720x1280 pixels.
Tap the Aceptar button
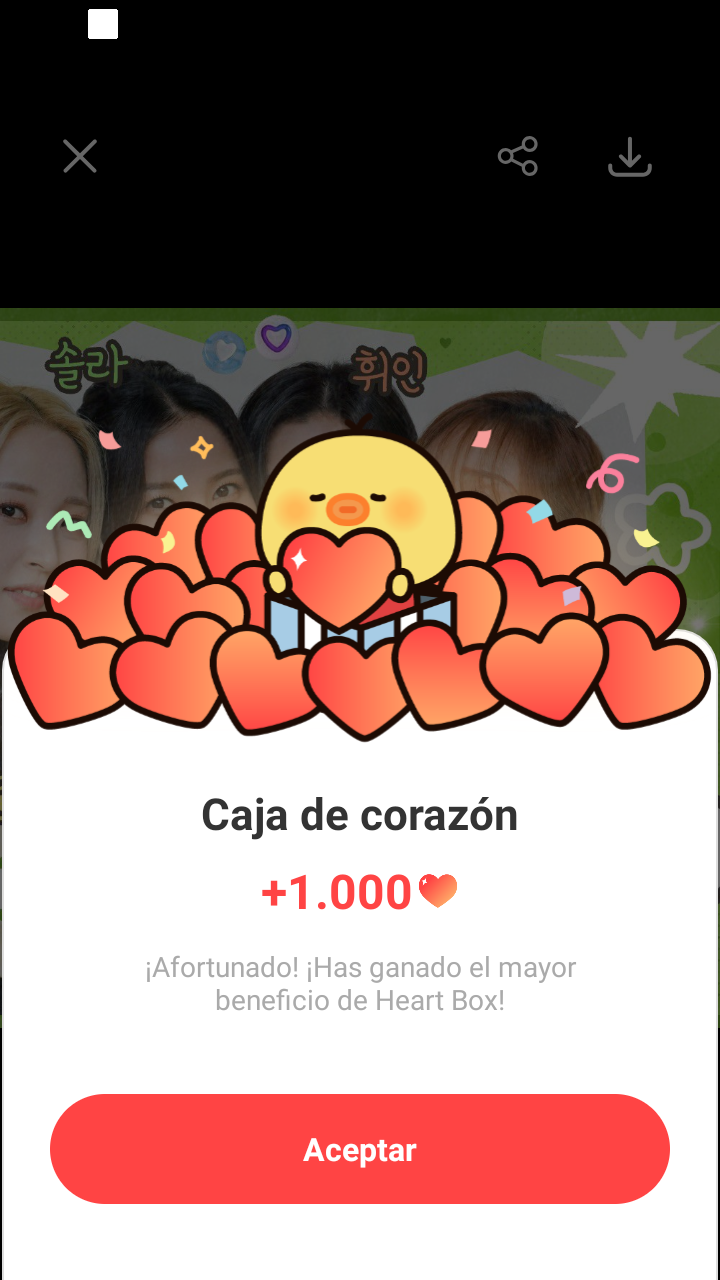pyautogui.click(x=360, y=1149)
